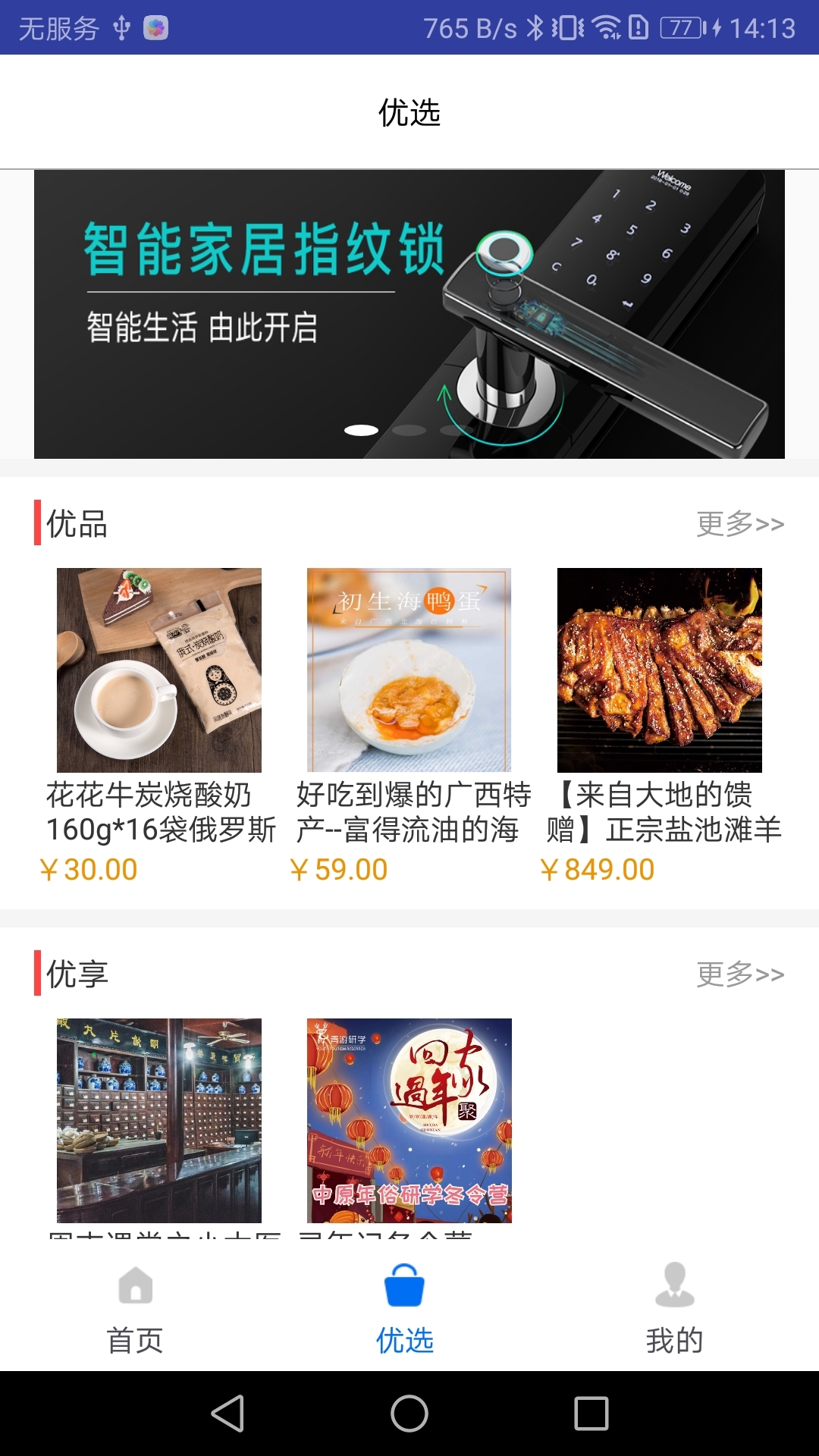Tap the Bluetooth icon in the status bar
819x1456 pixels.
click(535, 25)
